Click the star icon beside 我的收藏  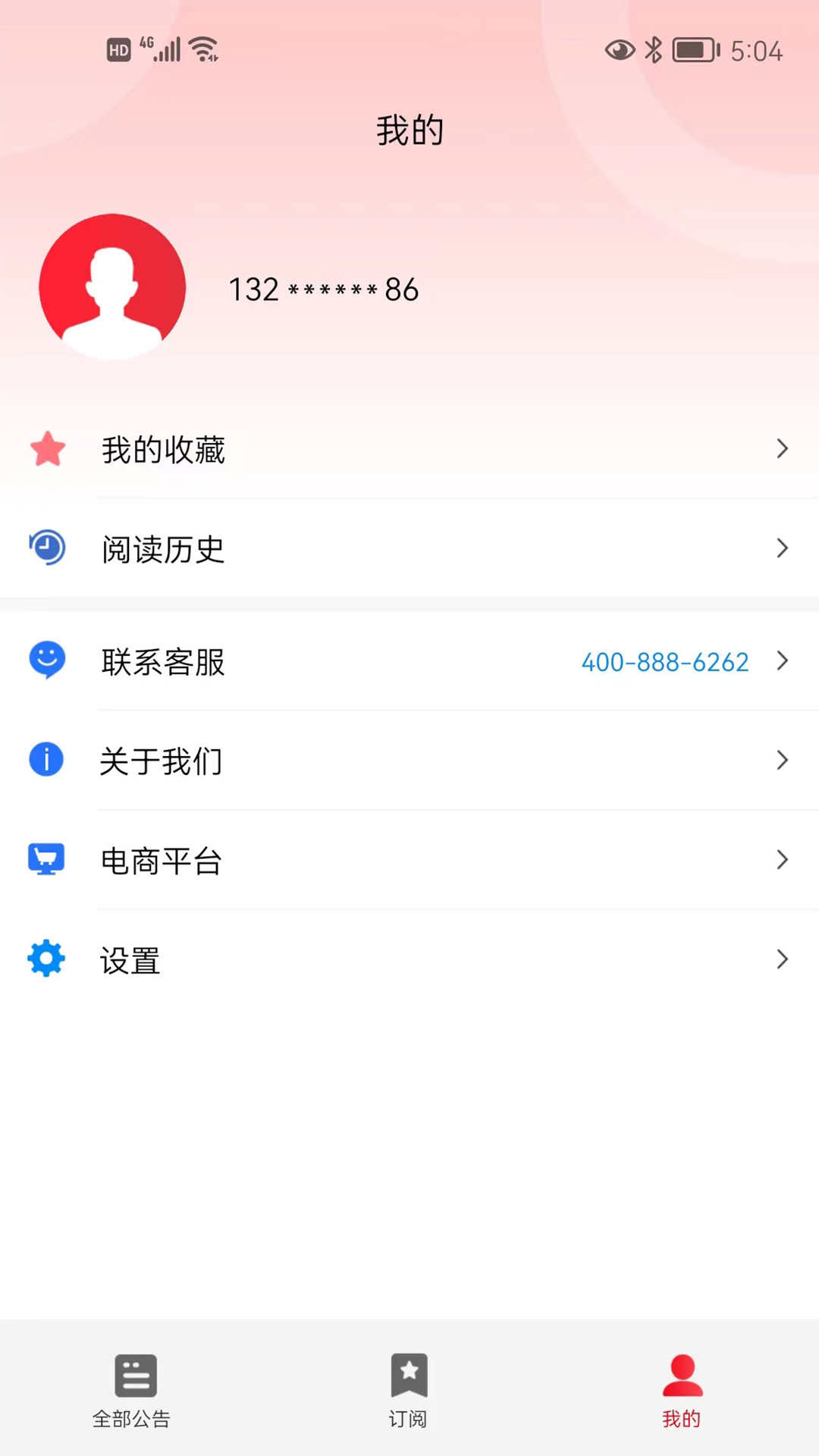tap(46, 448)
